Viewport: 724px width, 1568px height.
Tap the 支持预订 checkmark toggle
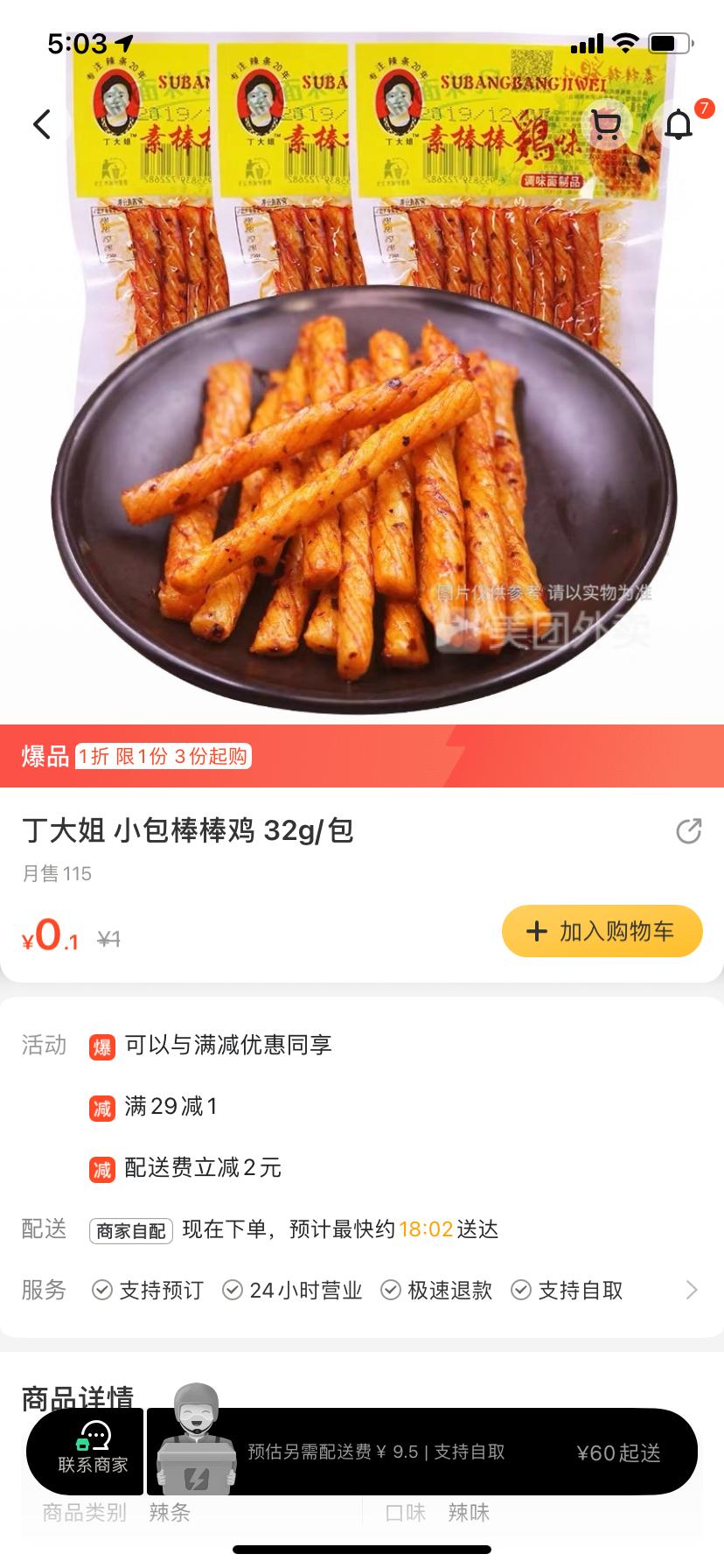tap(104, 1289)
